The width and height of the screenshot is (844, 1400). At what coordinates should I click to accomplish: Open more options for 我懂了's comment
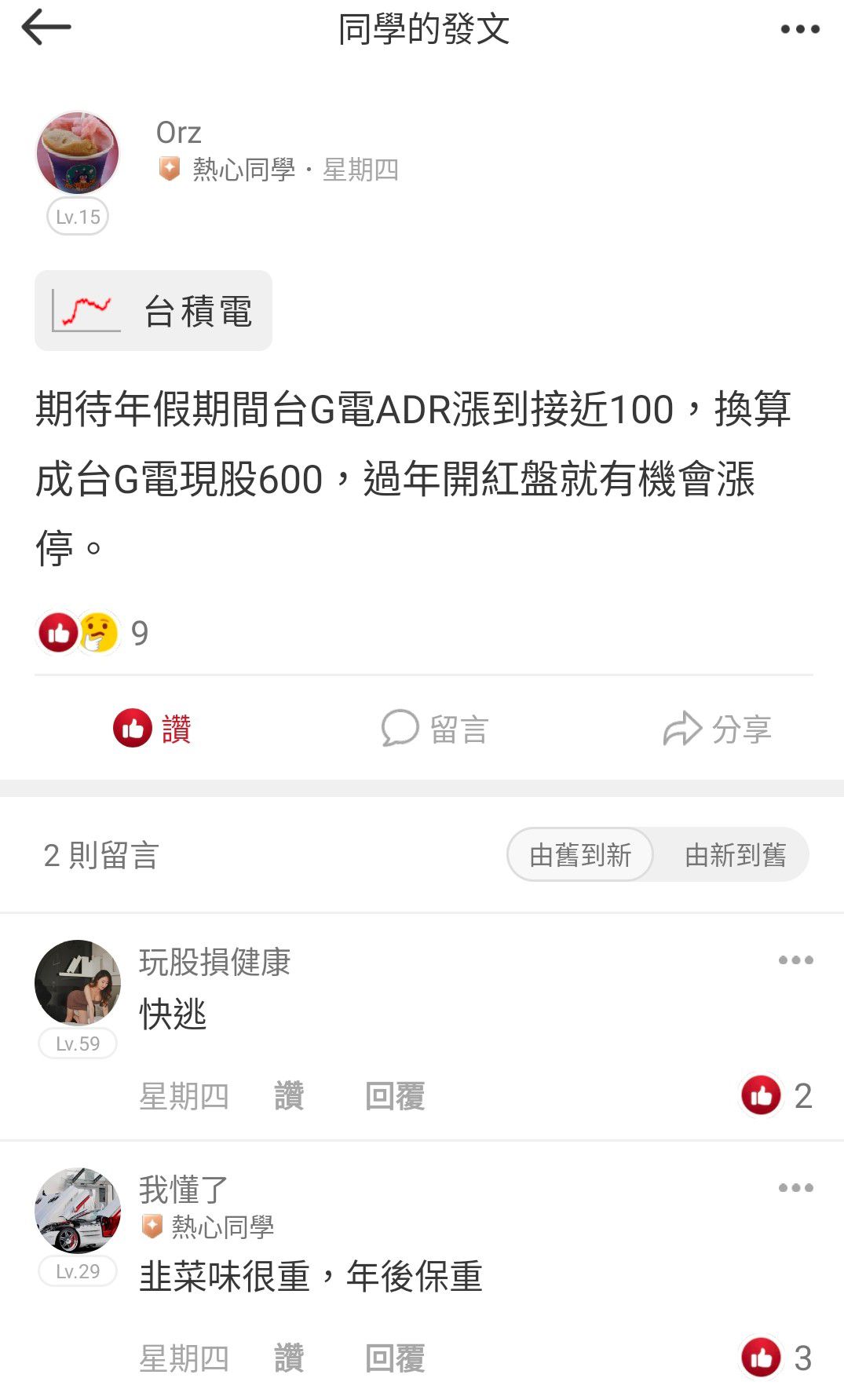(x=795, y=1188)
